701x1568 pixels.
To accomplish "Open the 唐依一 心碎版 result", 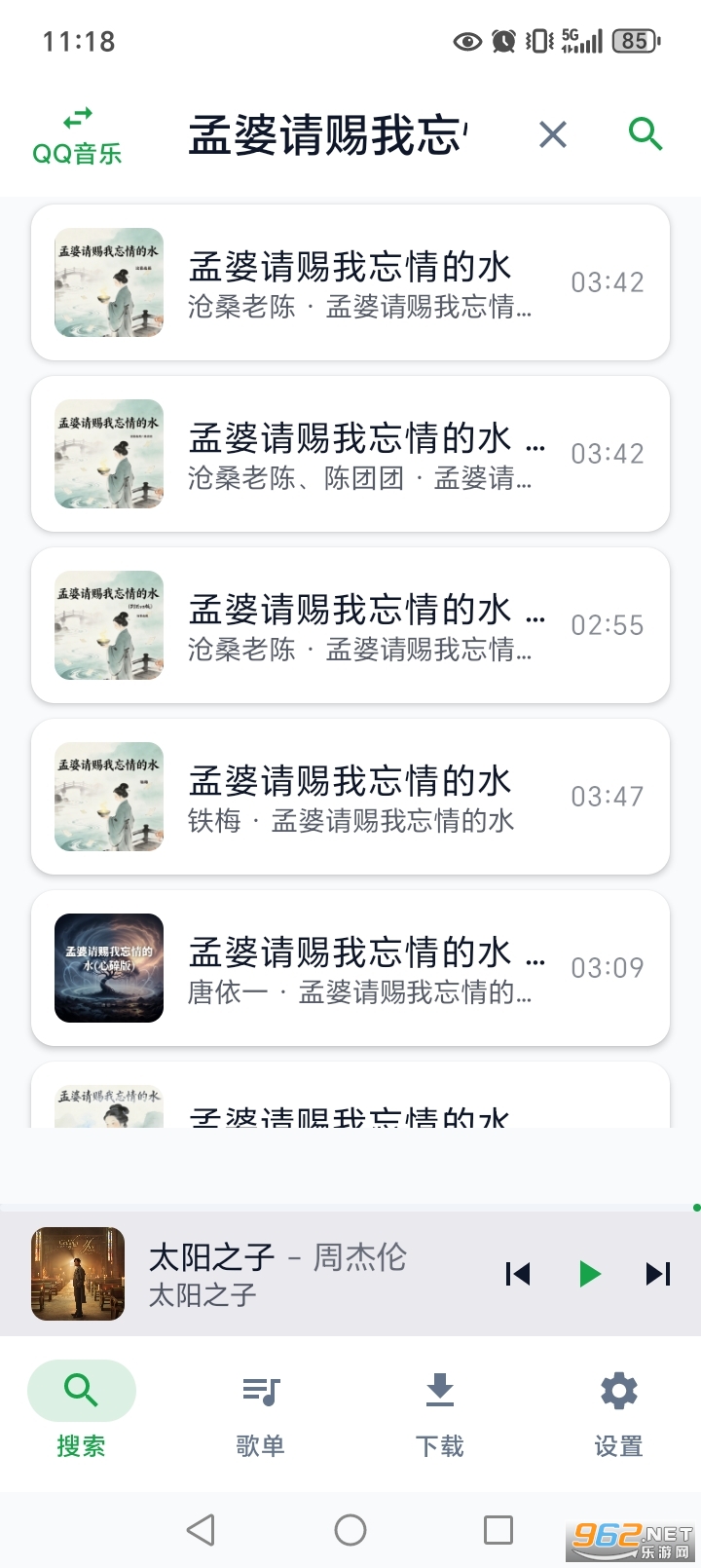I will (350, 967).
